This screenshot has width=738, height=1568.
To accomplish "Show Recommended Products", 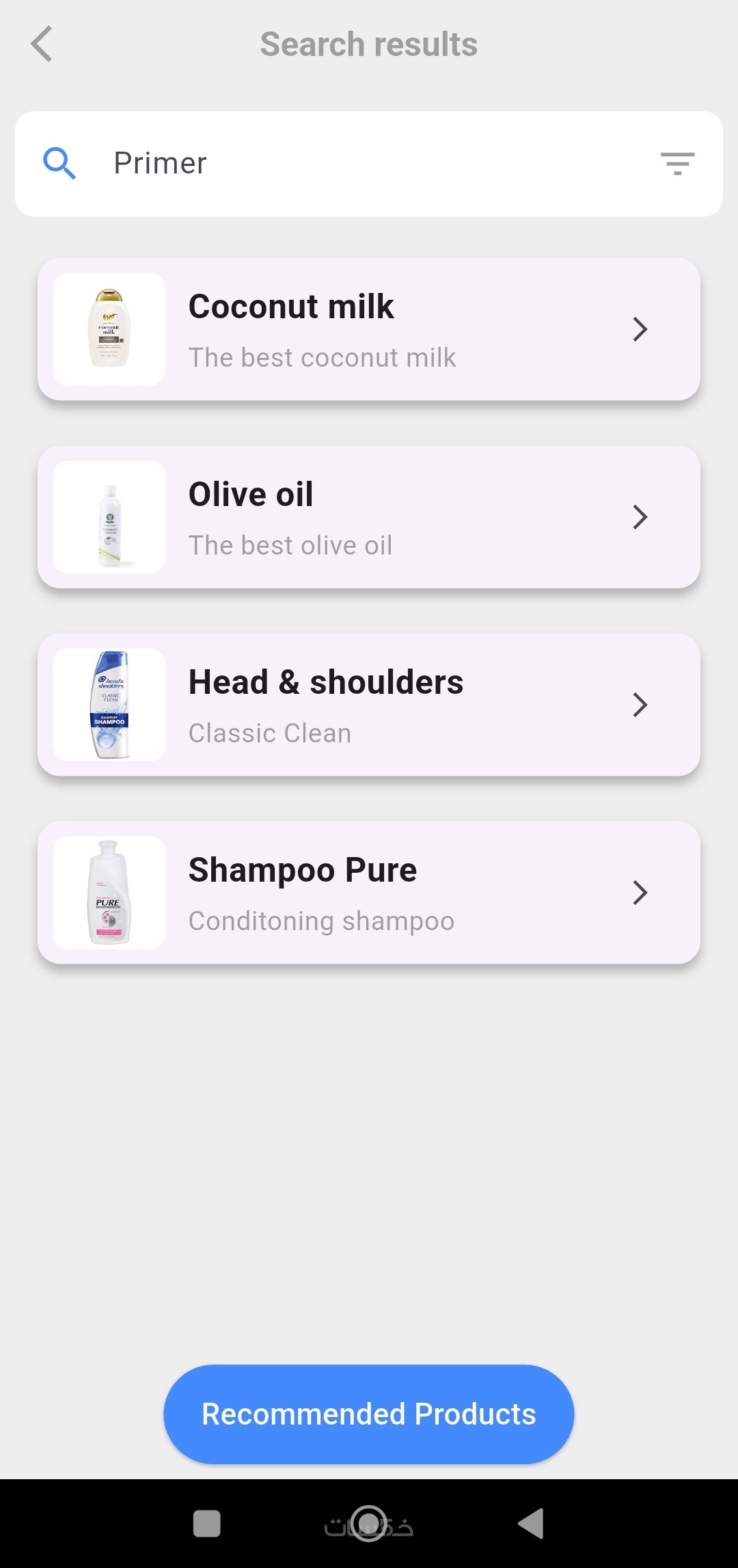I will click(x=369, y=1414).
